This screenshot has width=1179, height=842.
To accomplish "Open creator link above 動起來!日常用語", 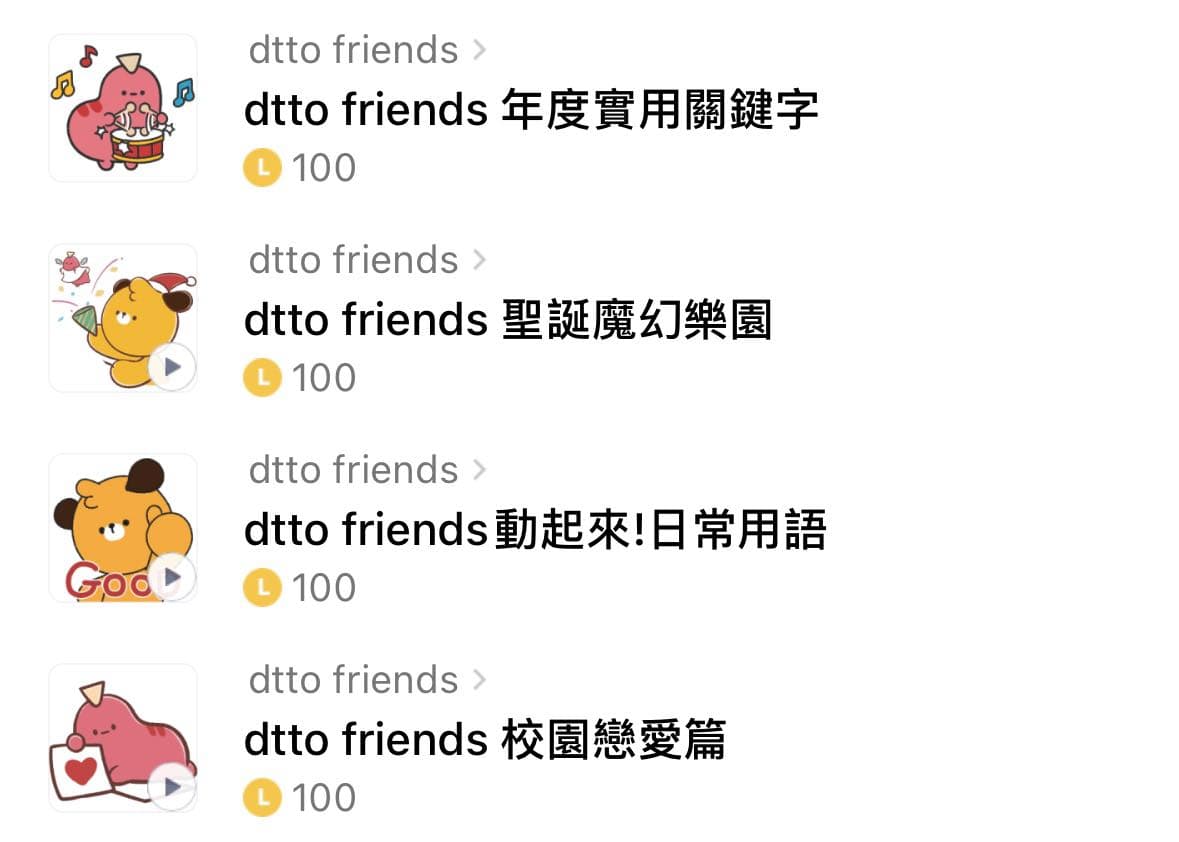I will click(368, 470).
